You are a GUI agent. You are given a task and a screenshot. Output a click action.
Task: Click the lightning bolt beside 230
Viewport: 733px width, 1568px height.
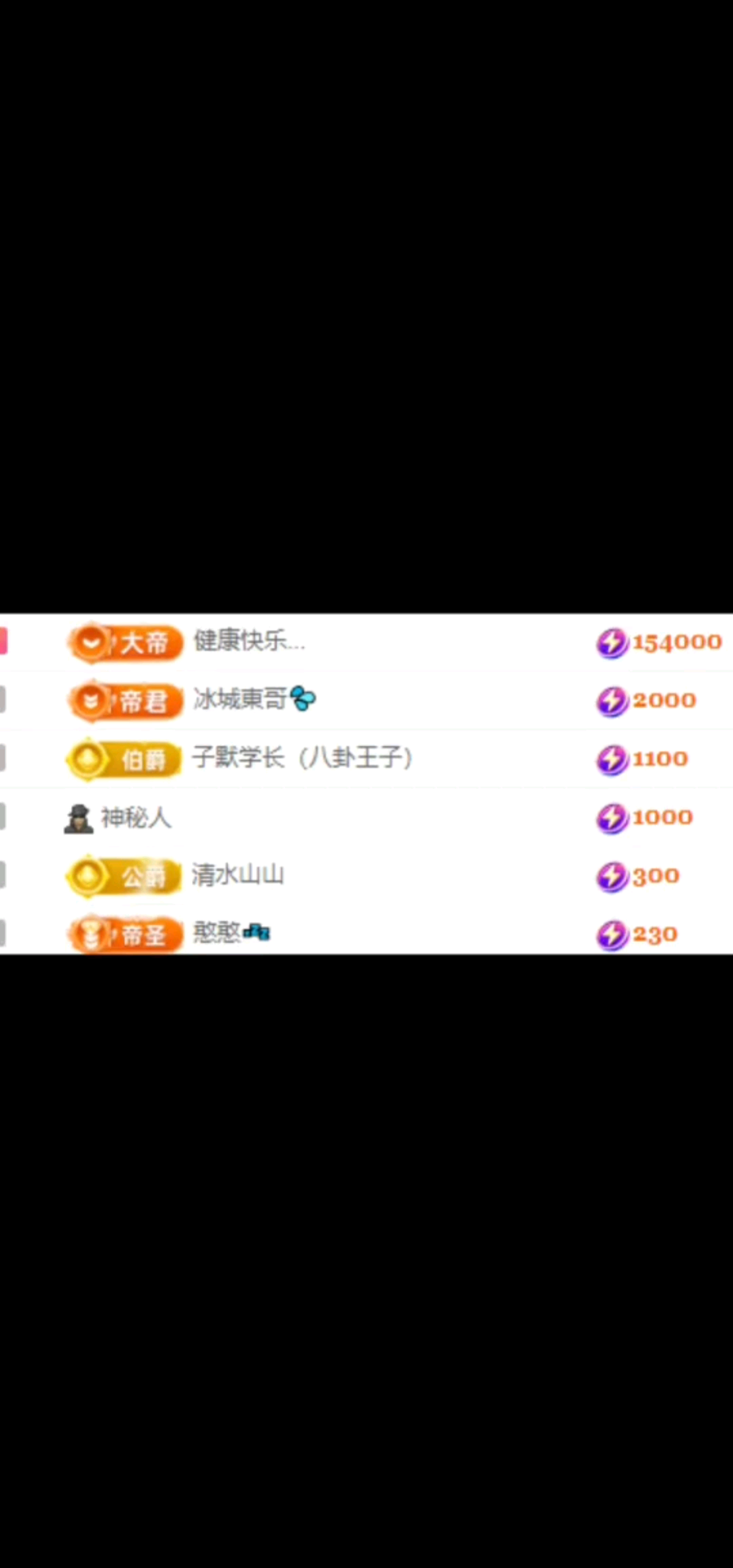tap(612, 935)
